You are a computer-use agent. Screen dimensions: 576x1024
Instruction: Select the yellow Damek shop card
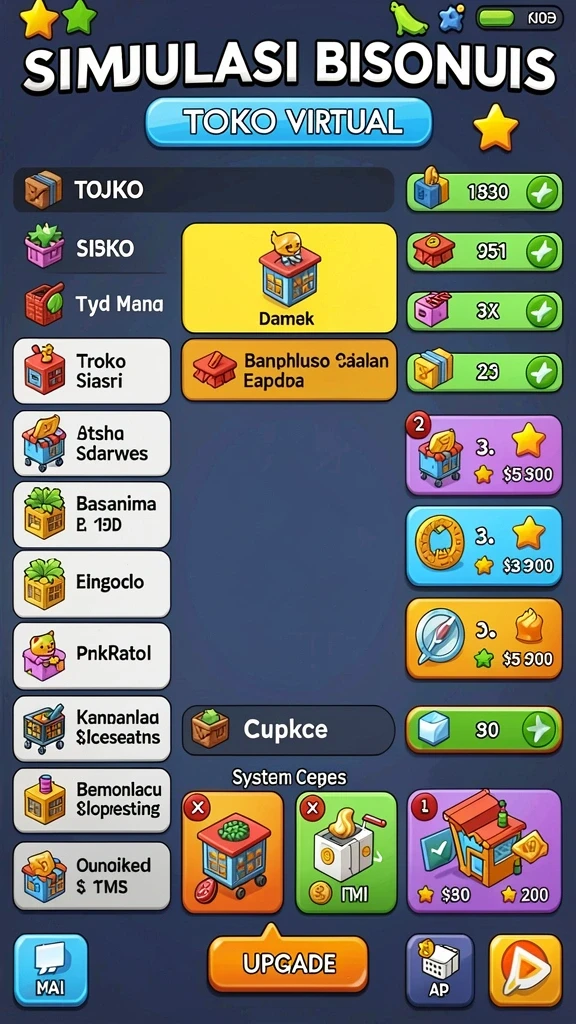(289, 278)
